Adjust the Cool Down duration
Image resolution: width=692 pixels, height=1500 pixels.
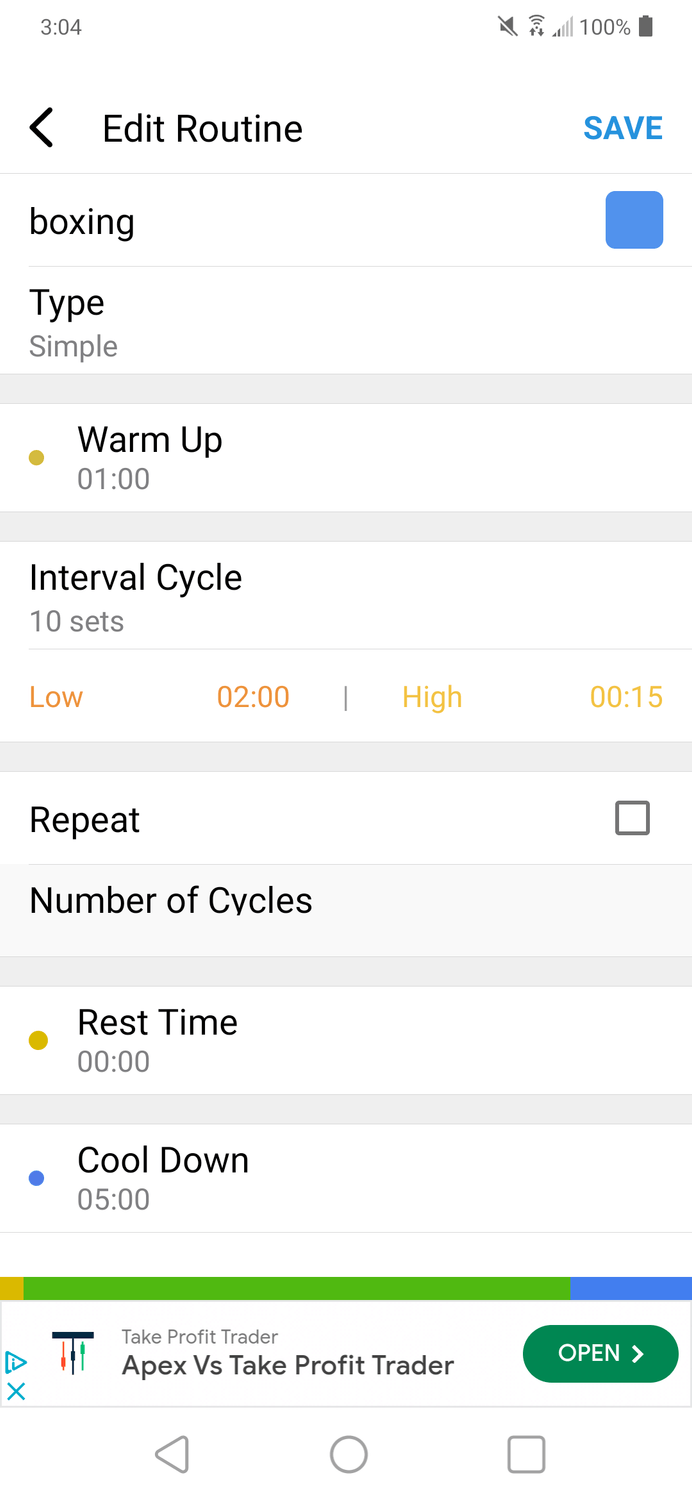point(346,1178)
